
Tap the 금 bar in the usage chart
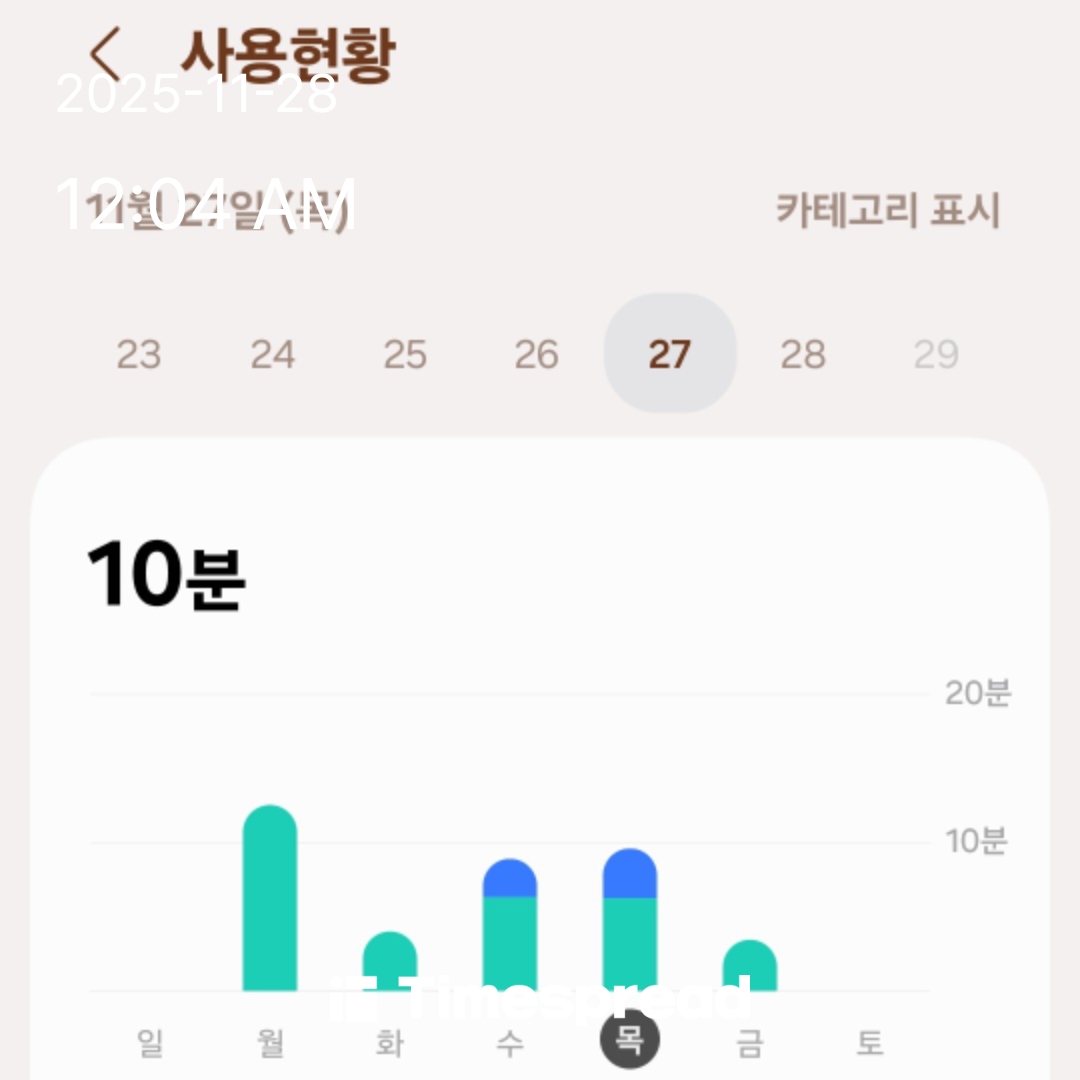[x=750, y=965]
